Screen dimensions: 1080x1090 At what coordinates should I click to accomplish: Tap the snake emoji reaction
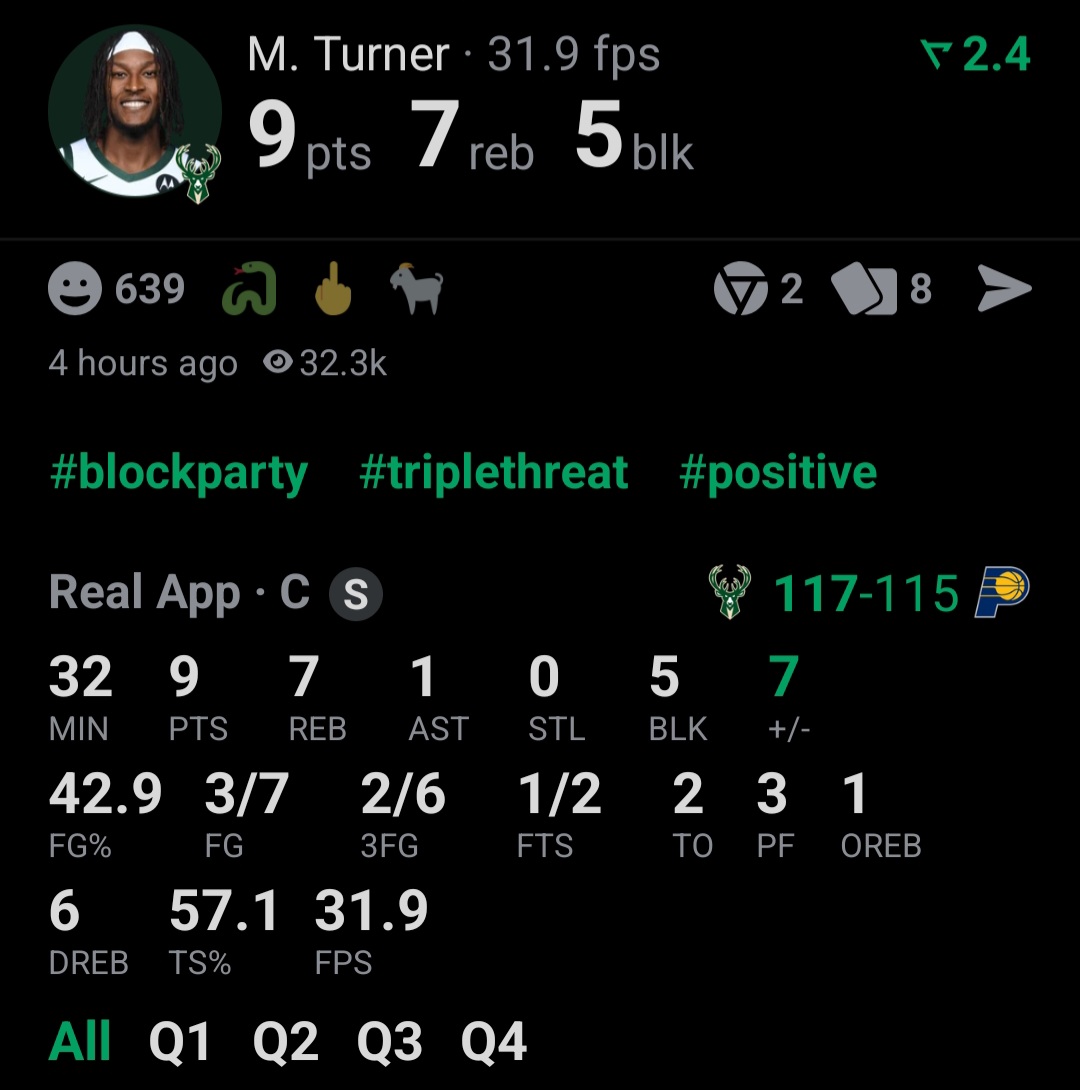click(249, 288)
